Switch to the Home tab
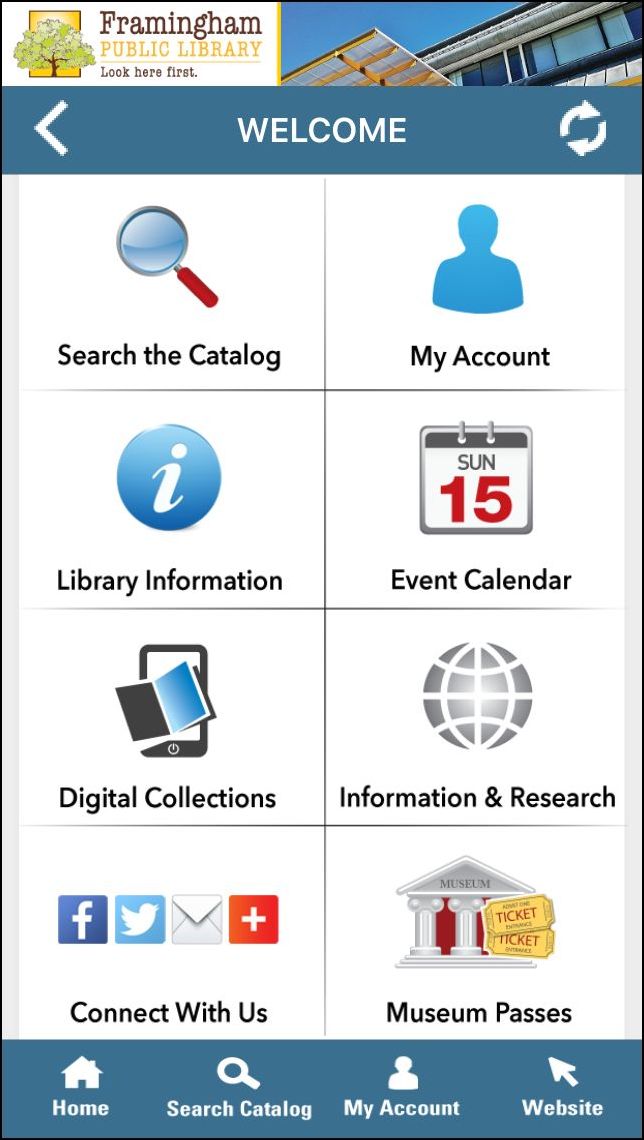 click(80, 1088)
